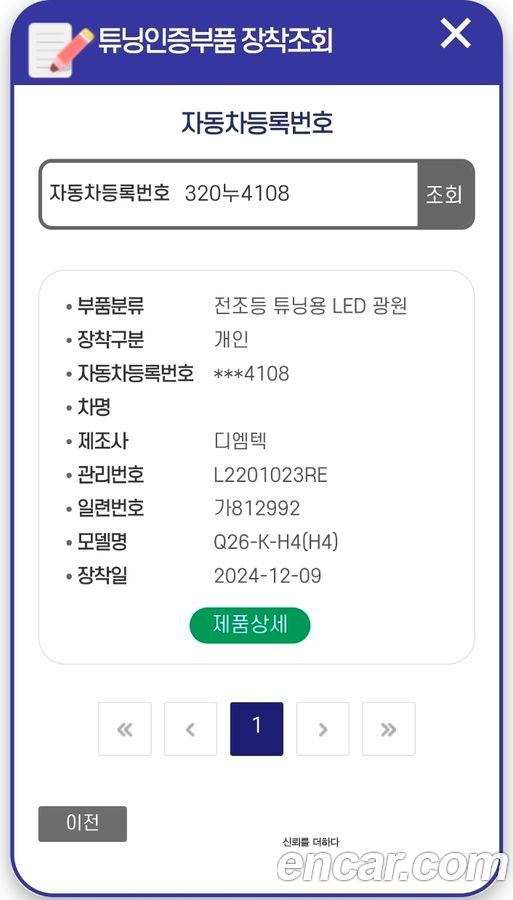Close the 튜닝인증부품 장착조회 dialog
Viewport: 513px width, 900px height.
(456, 33)
